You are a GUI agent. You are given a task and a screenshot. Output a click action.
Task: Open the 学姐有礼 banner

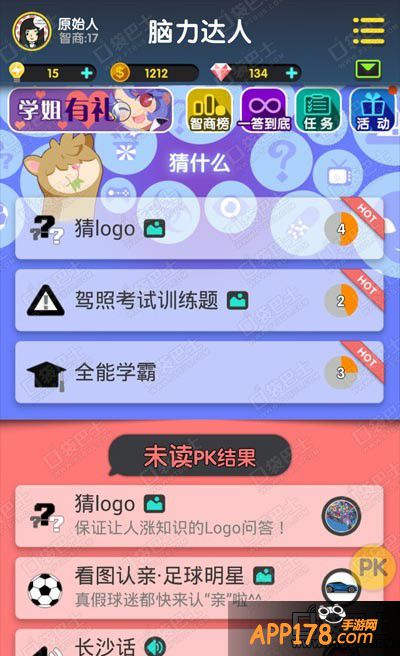coord(90,110)
